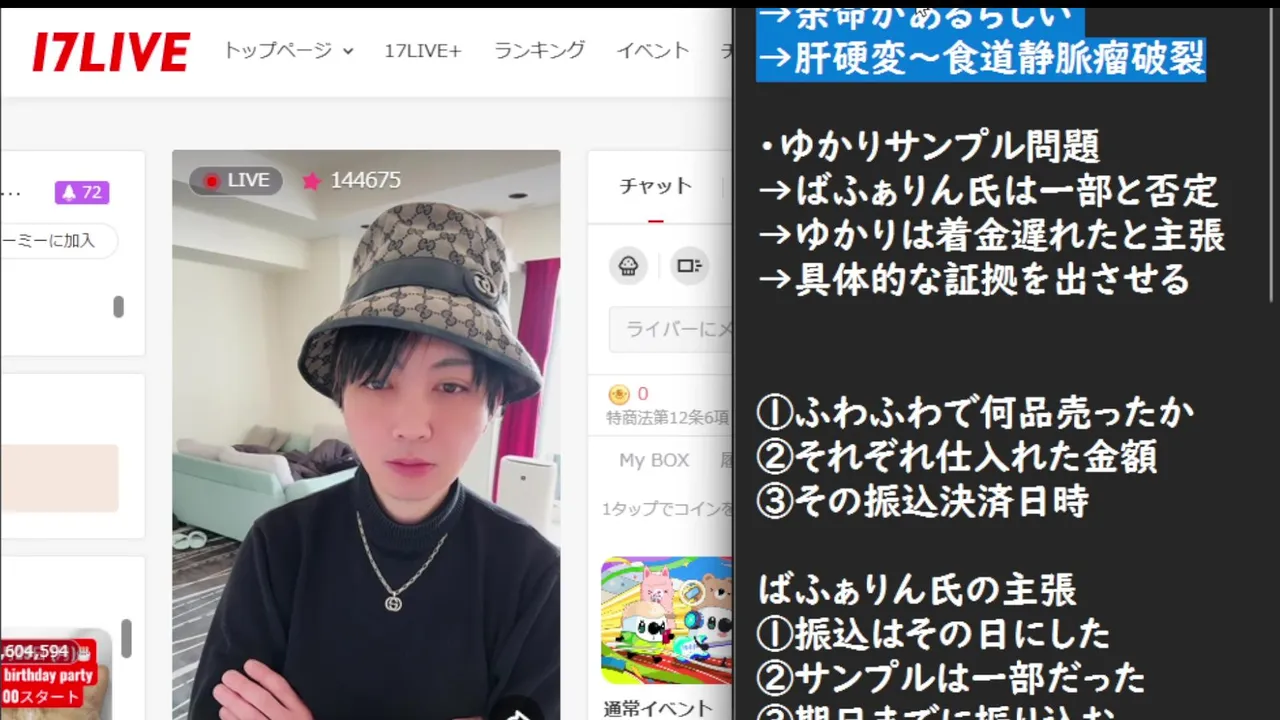Switch to the My BOX tab
The width and height of the screenshot is (1280, 720).
pyautogui.click(x=654, y=460)
